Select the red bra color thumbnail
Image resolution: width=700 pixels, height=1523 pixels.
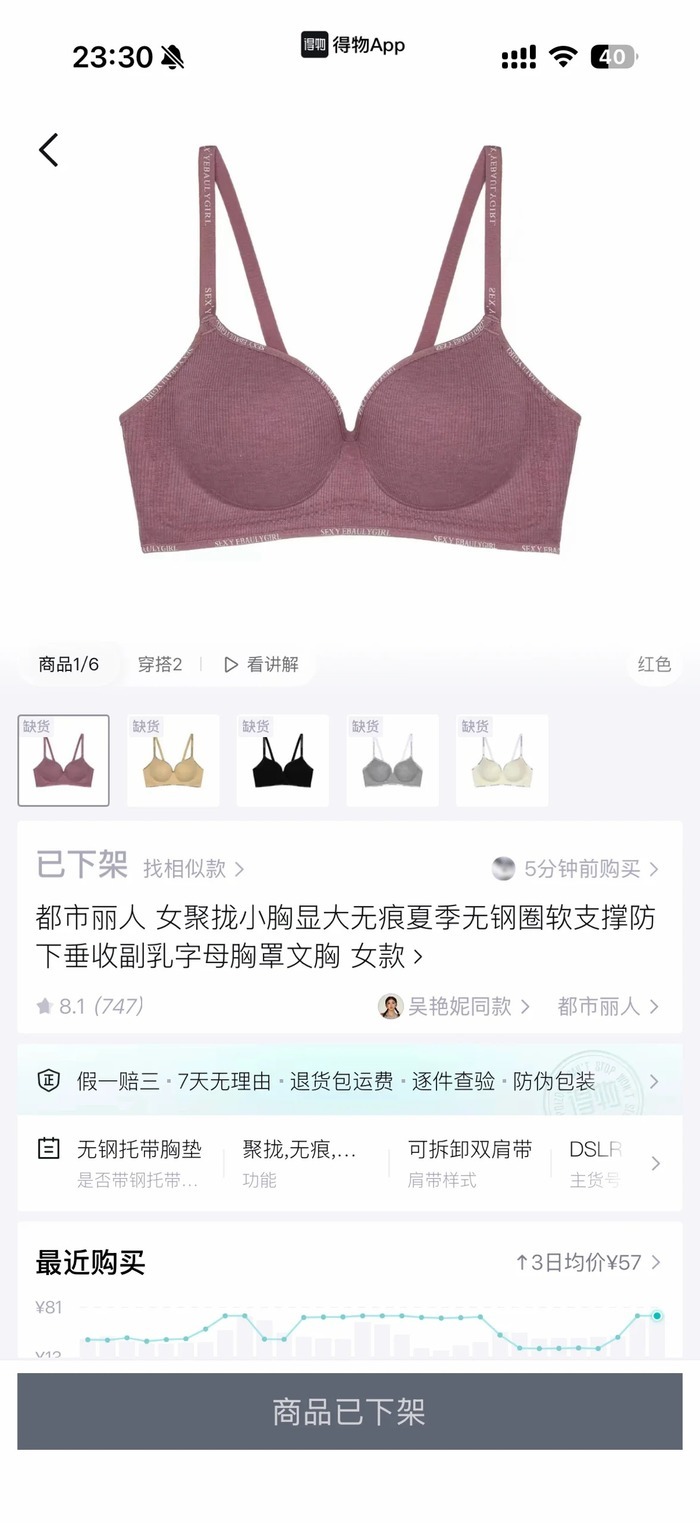pos(63,760)
